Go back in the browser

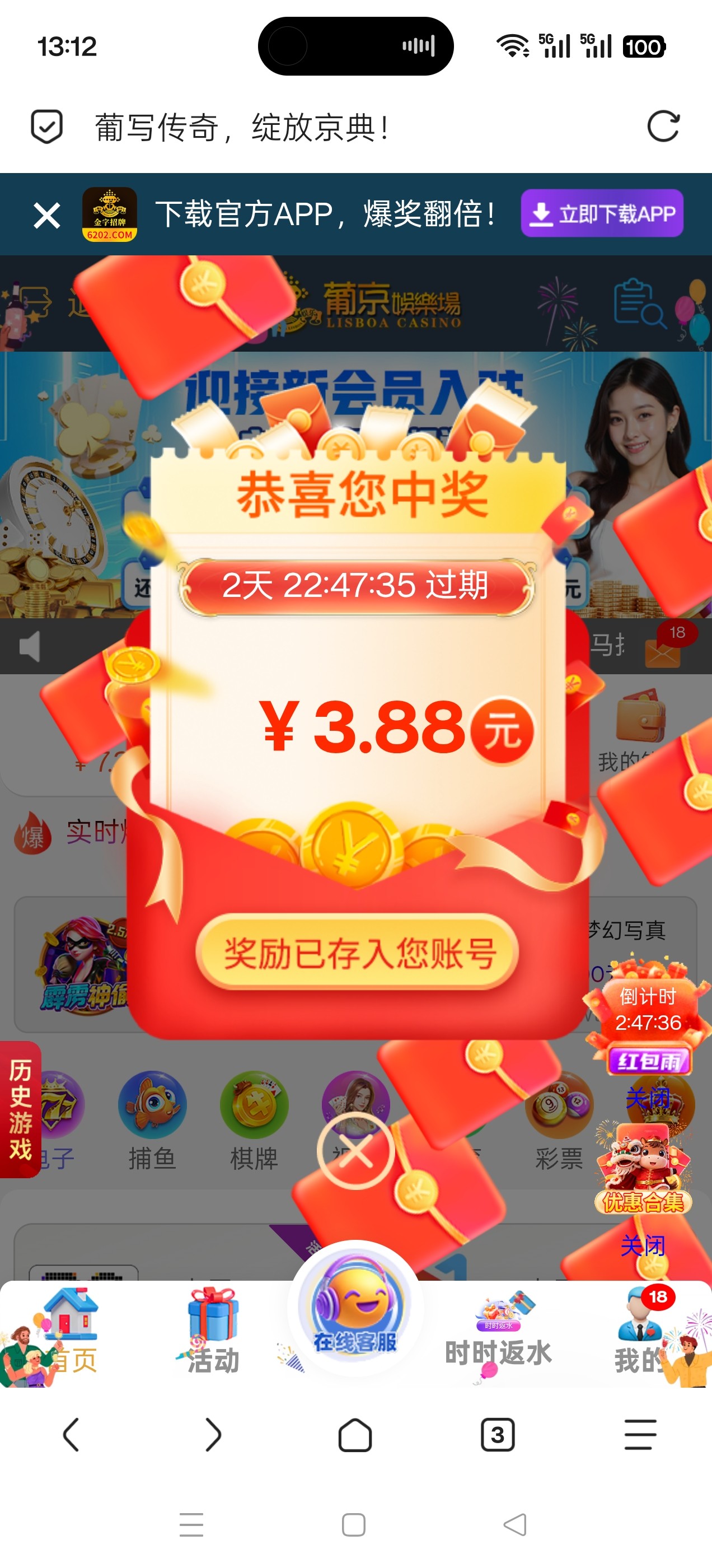71,1435
